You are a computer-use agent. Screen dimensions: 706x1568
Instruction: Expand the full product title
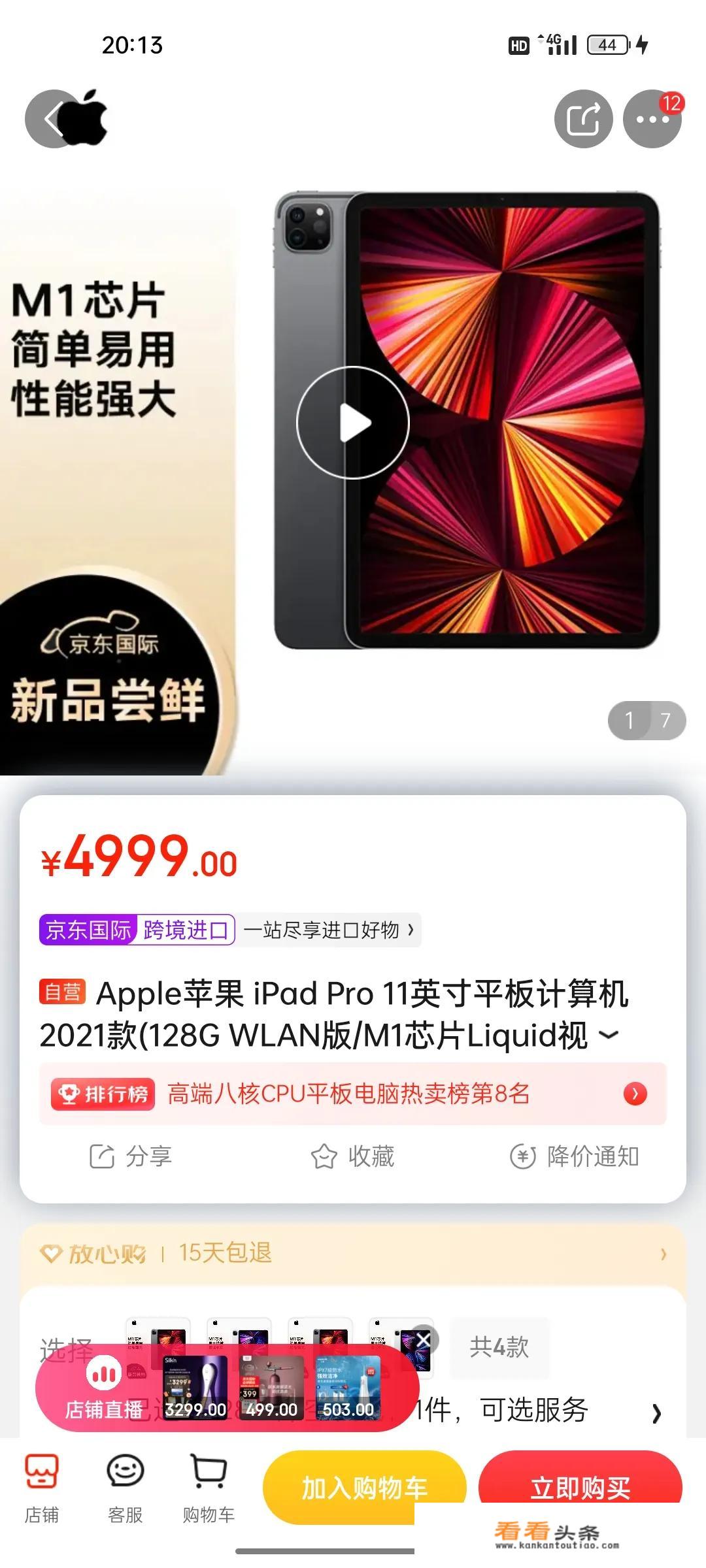click(608, 1035)
